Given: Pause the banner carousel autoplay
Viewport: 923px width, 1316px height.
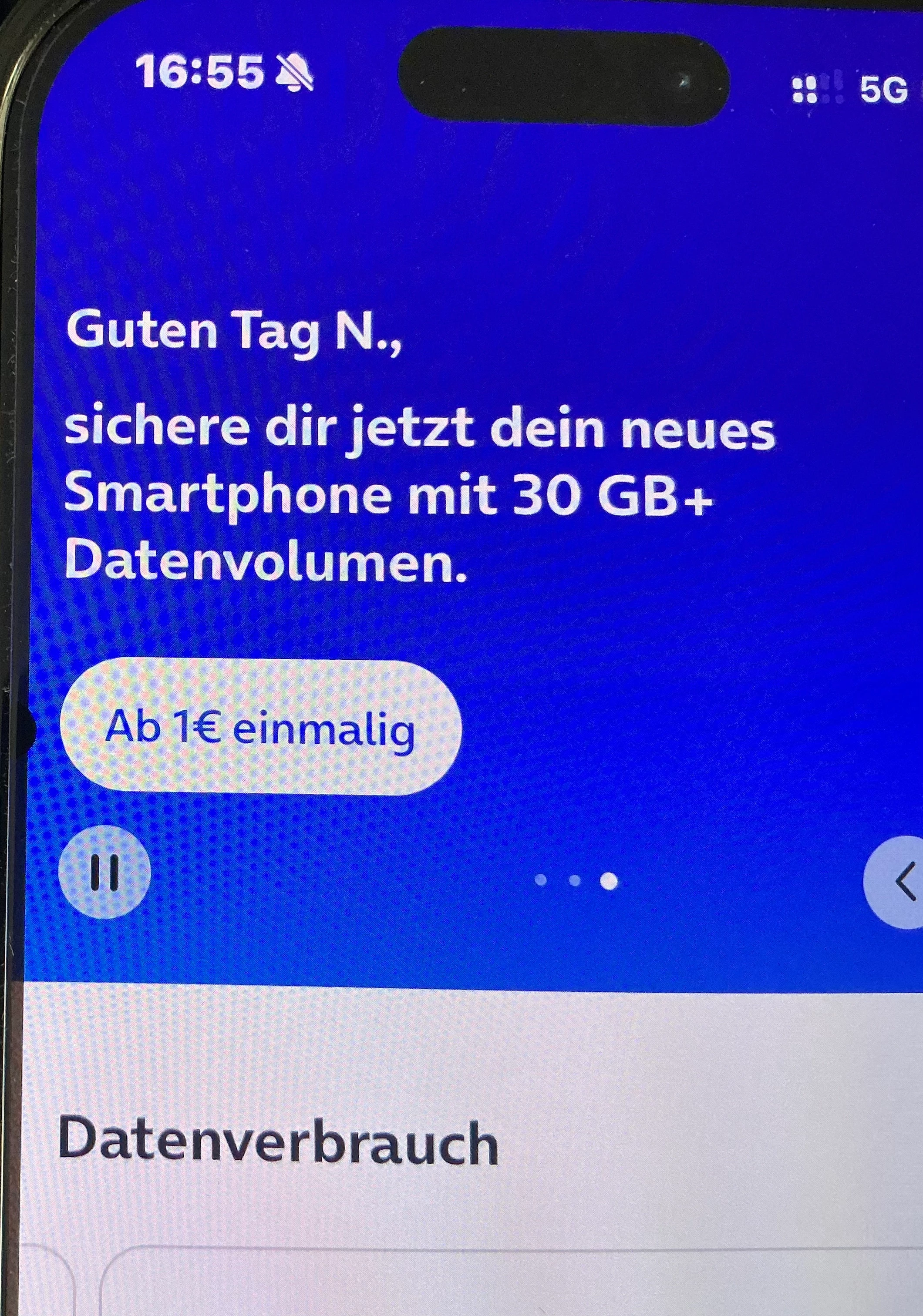Looking at the screenshot, I should tap(105, 873).
